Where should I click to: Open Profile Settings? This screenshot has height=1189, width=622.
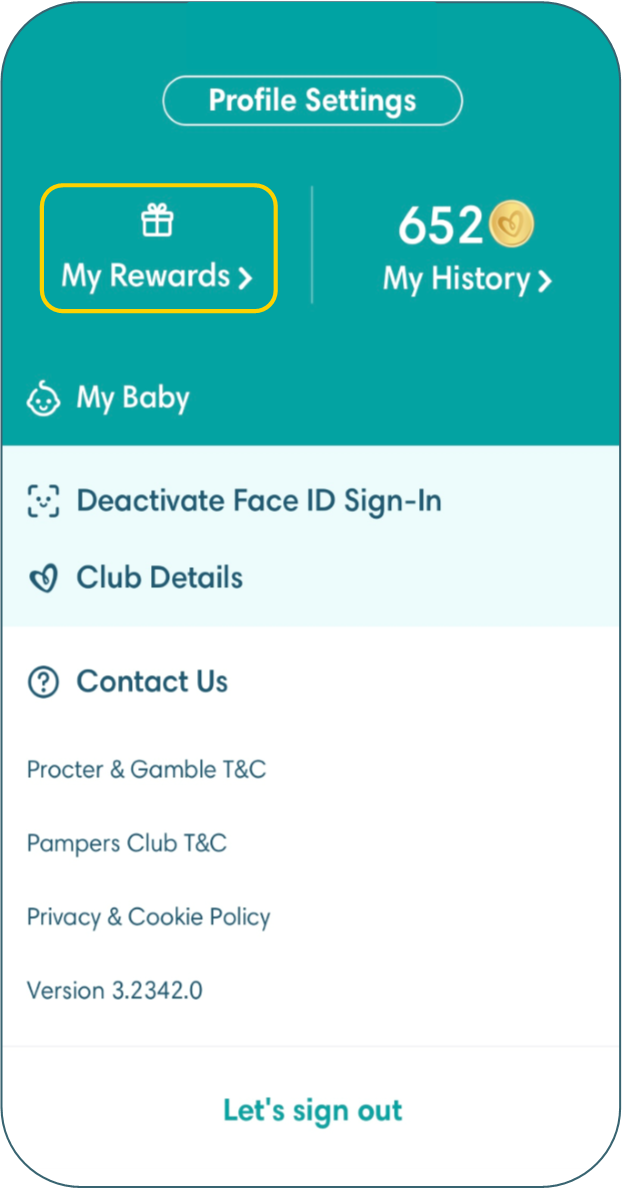coord(312,101)
